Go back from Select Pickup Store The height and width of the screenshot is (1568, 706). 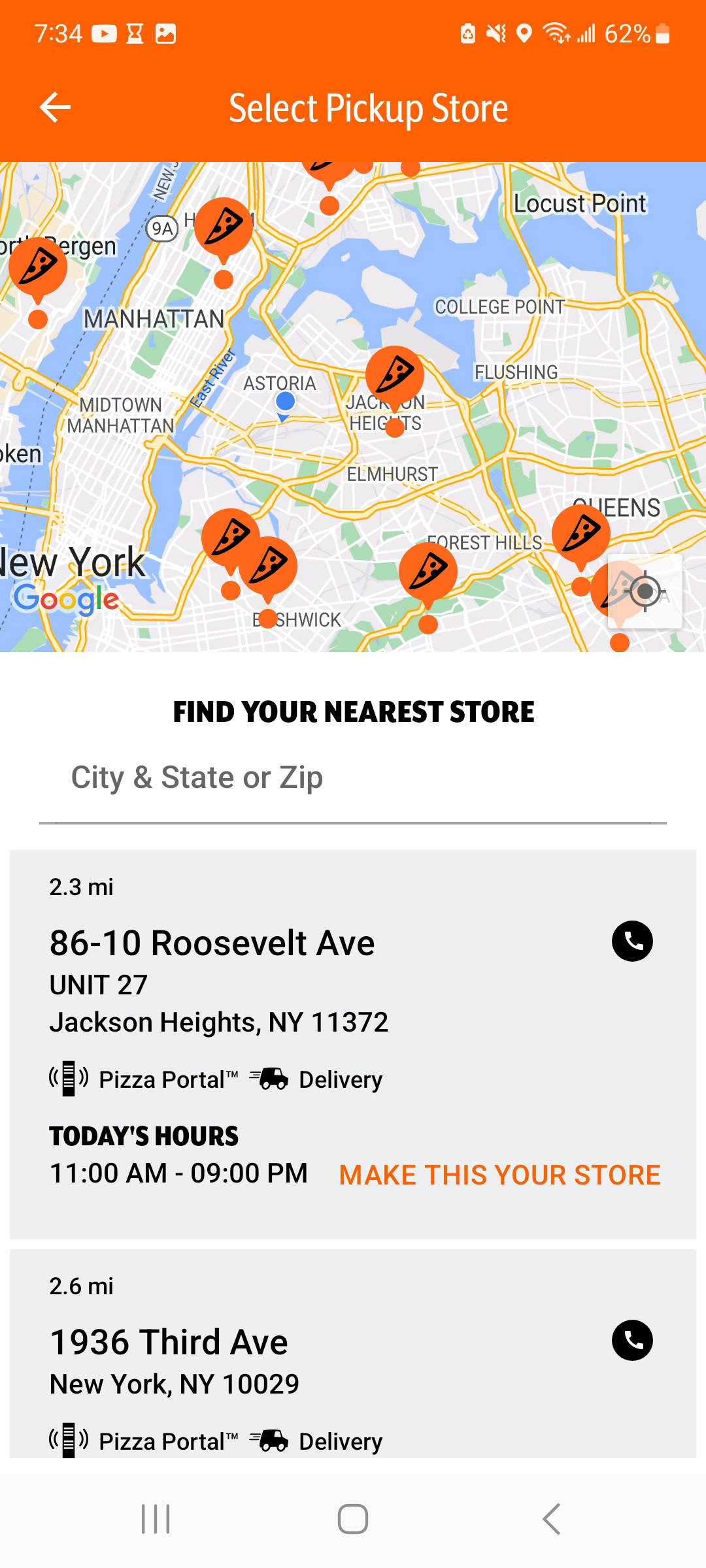(55, 108)
